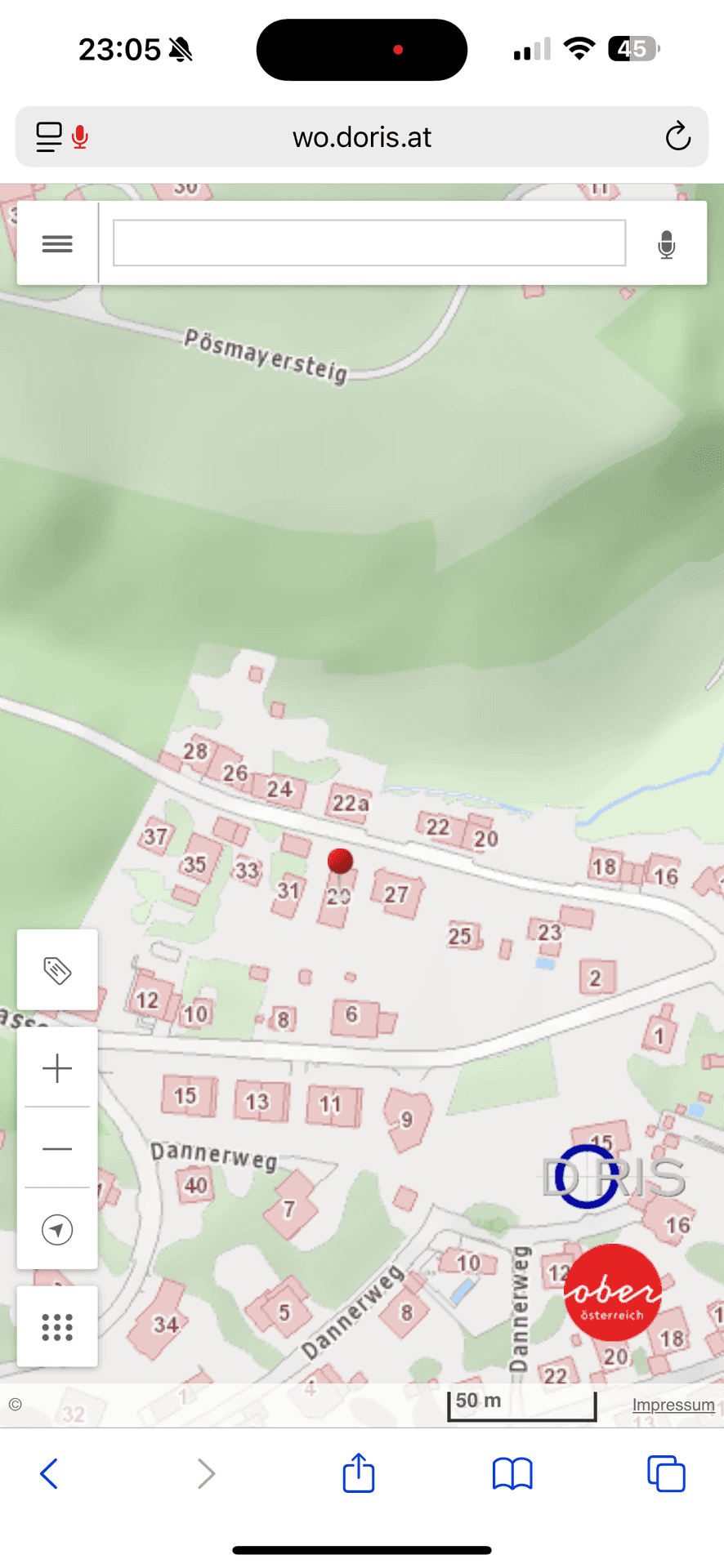Tap the wo.doris.at address bar
Viewport: 724px width, 1568px height.
pos(362,136)
